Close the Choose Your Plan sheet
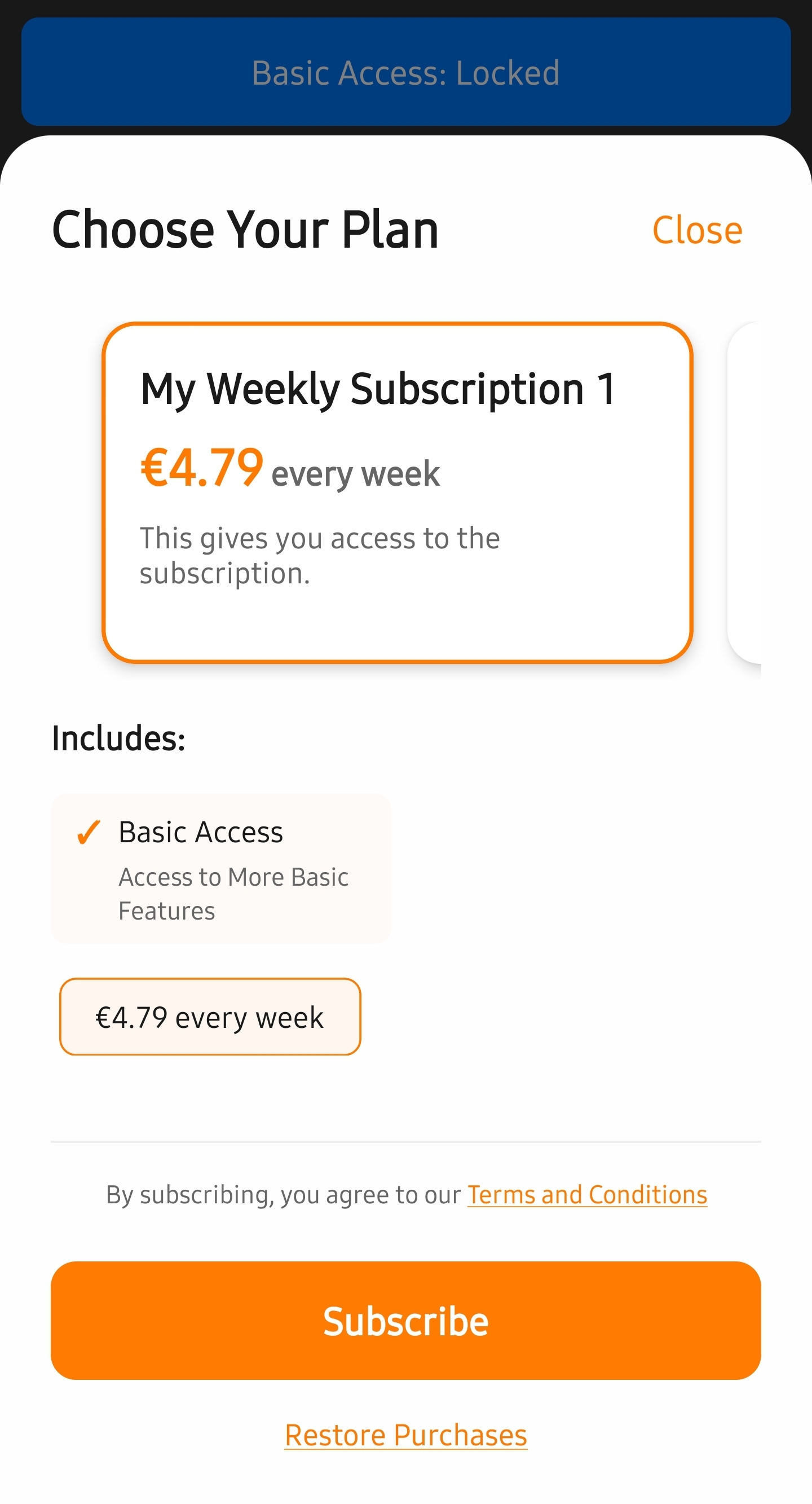The height and width of the screenshot is (1504, 812). point(697,230)
